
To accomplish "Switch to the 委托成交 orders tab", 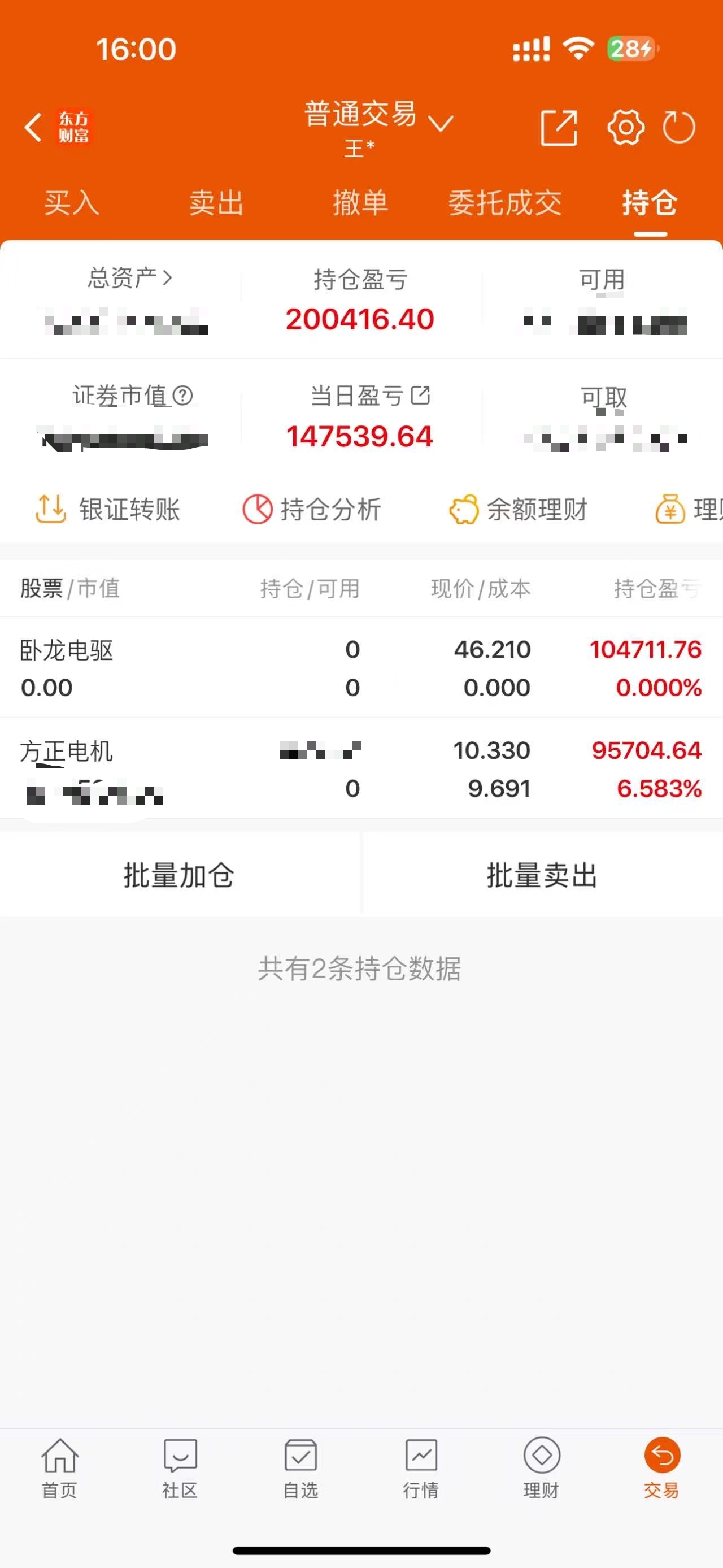I will tap(505, 204).
